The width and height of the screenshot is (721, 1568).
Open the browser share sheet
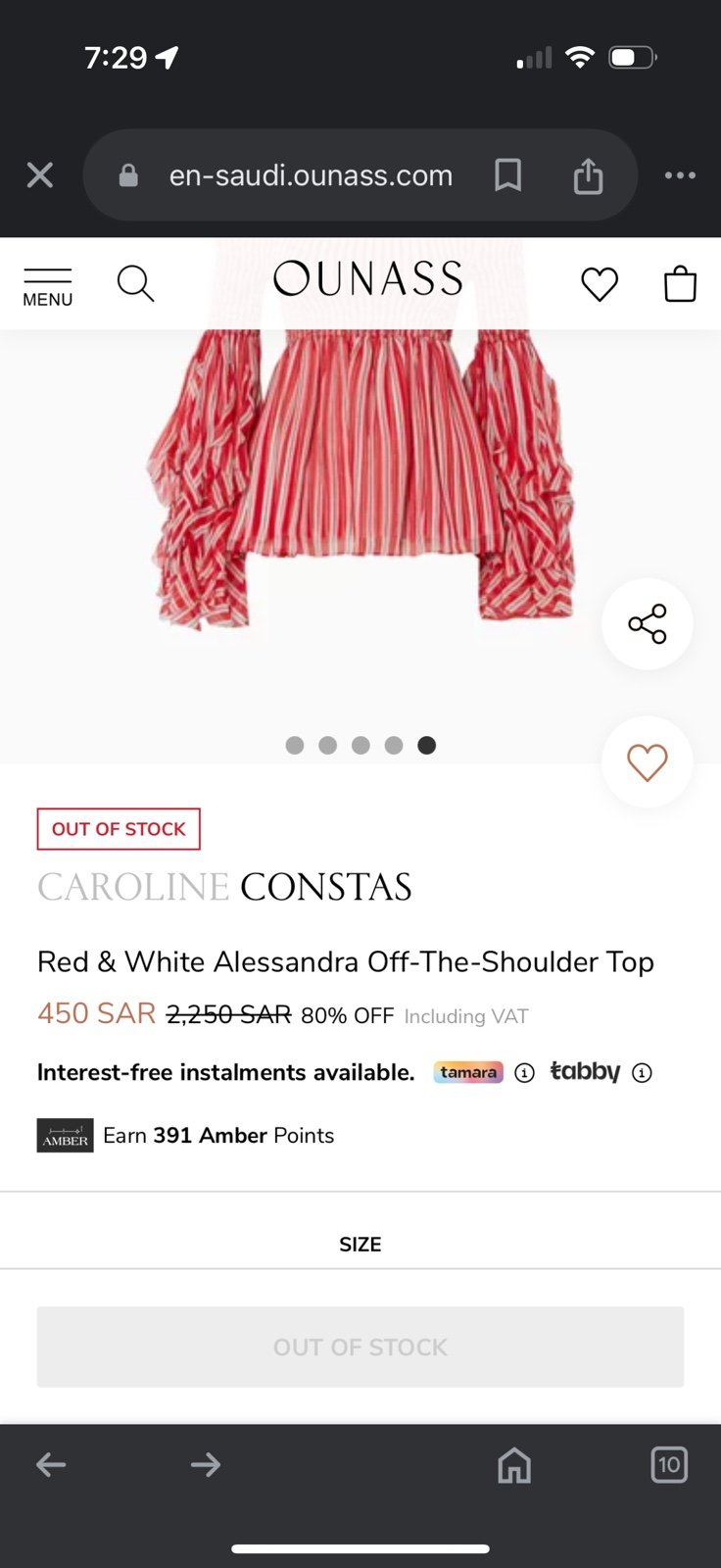588,175
